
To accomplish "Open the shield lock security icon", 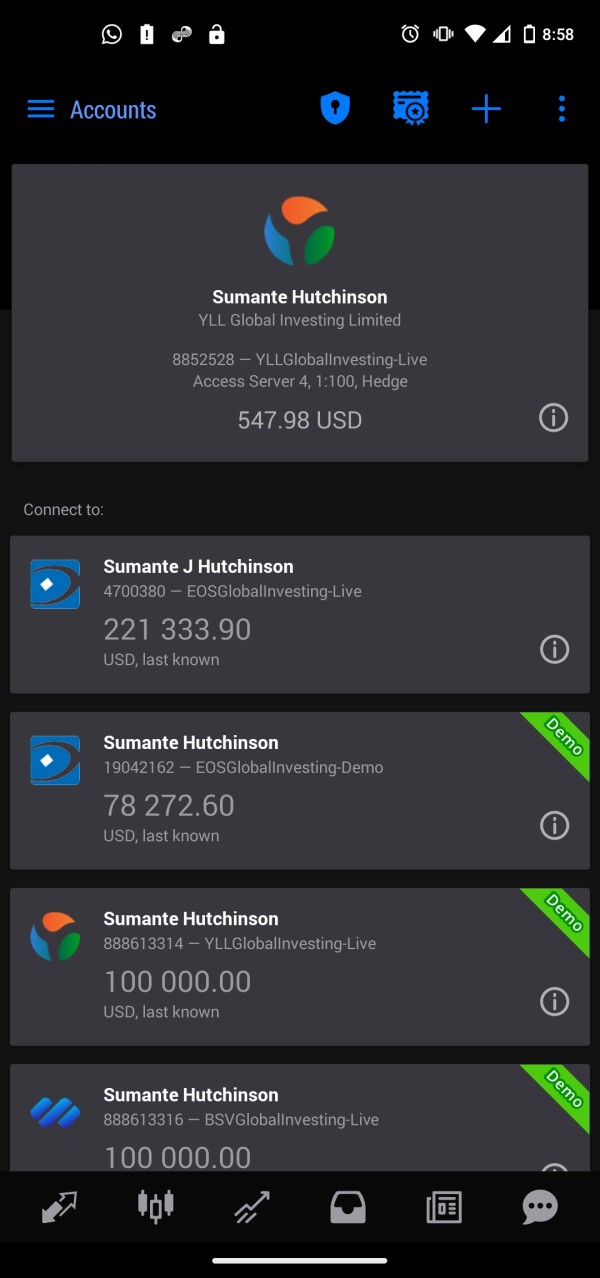I will [x=335, y=108].
